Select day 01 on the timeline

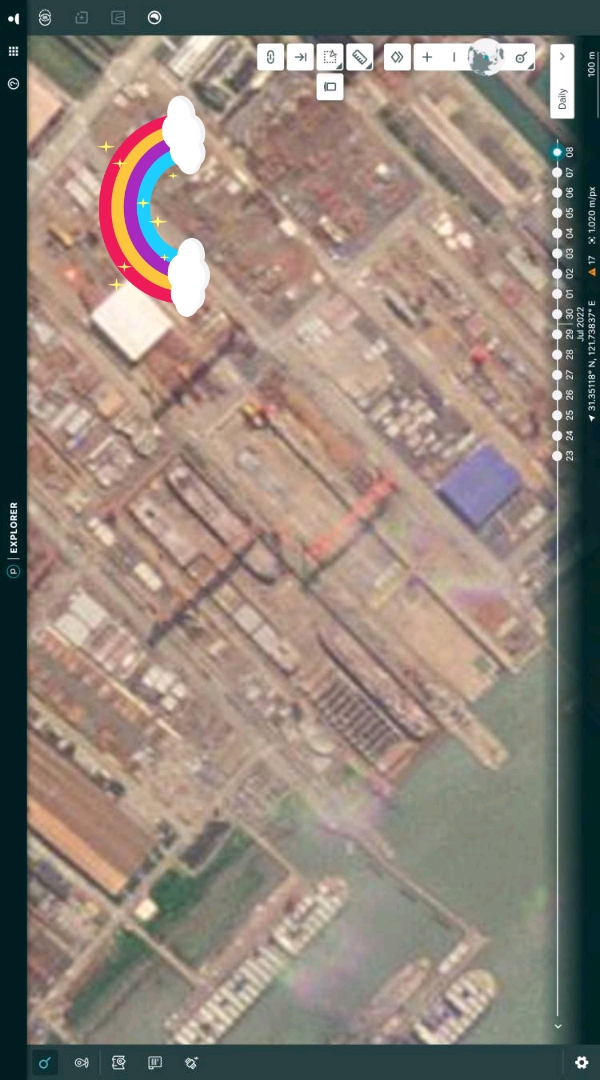tap(557, 294)
